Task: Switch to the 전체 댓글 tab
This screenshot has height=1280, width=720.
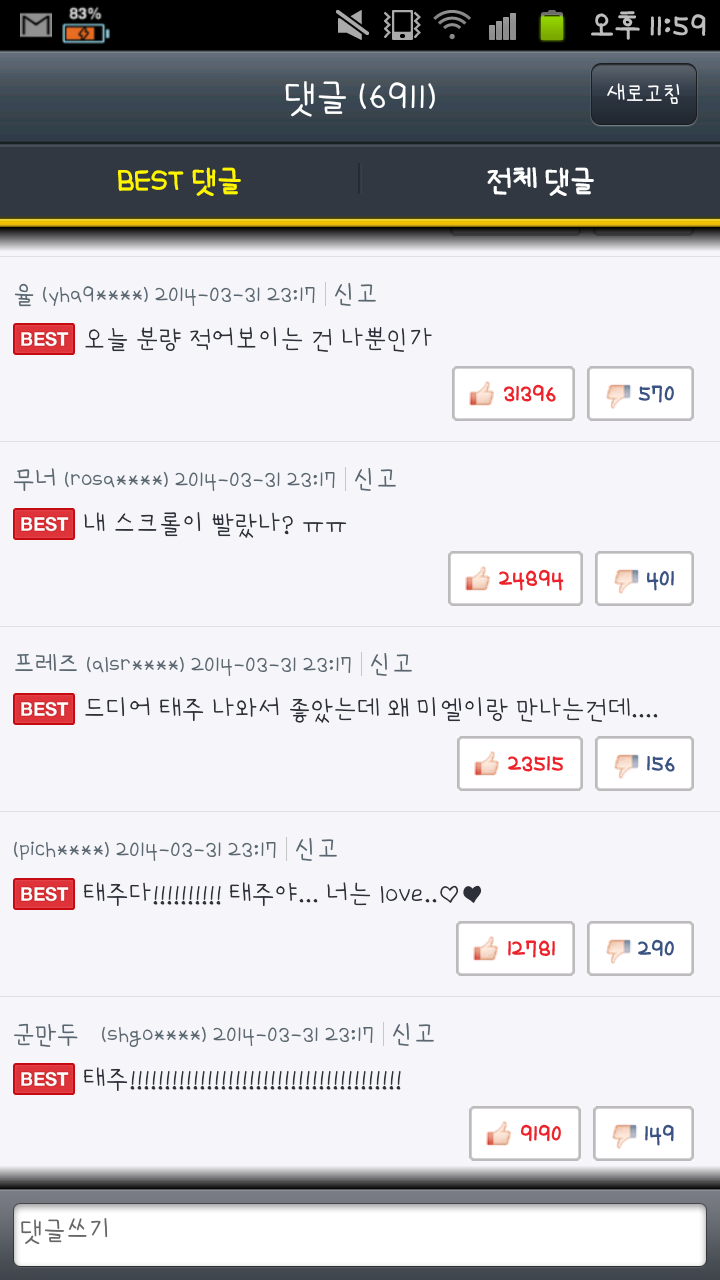Action: [x=540, y=181]
